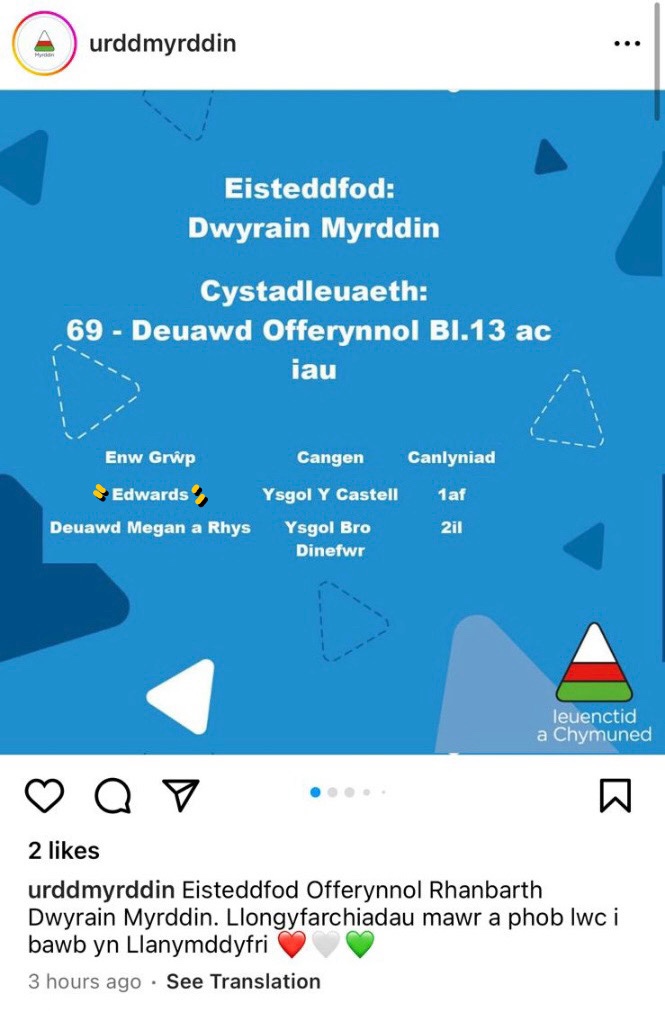Image resolution: width=665 pixels, height=1011 pixels.
Task: Open the three-dot post options menu
Action: pos(626,44)
